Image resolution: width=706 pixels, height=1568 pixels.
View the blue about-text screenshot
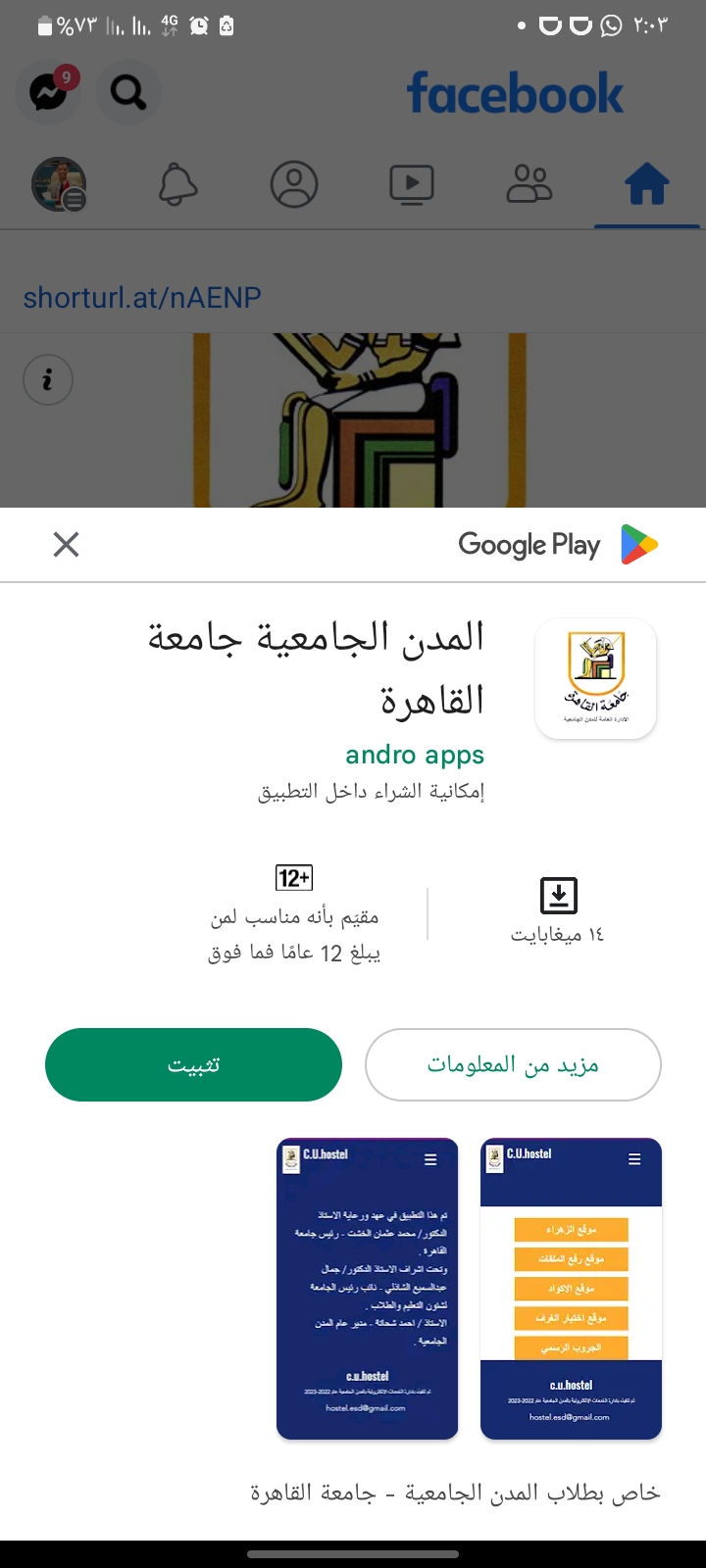pyautogui.click(x=368, y=1288)
